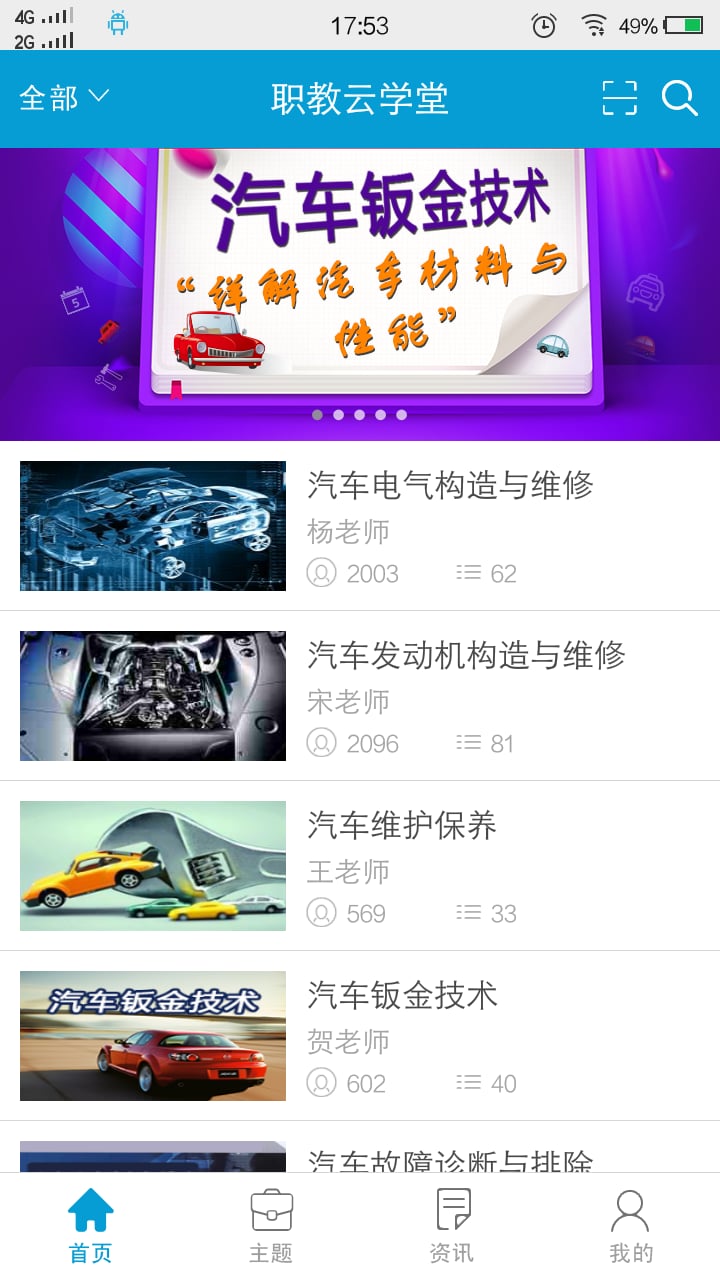Select the 首页 home icon
This screenshot has height=1280, width=720.
click(x=91, y=1210)
